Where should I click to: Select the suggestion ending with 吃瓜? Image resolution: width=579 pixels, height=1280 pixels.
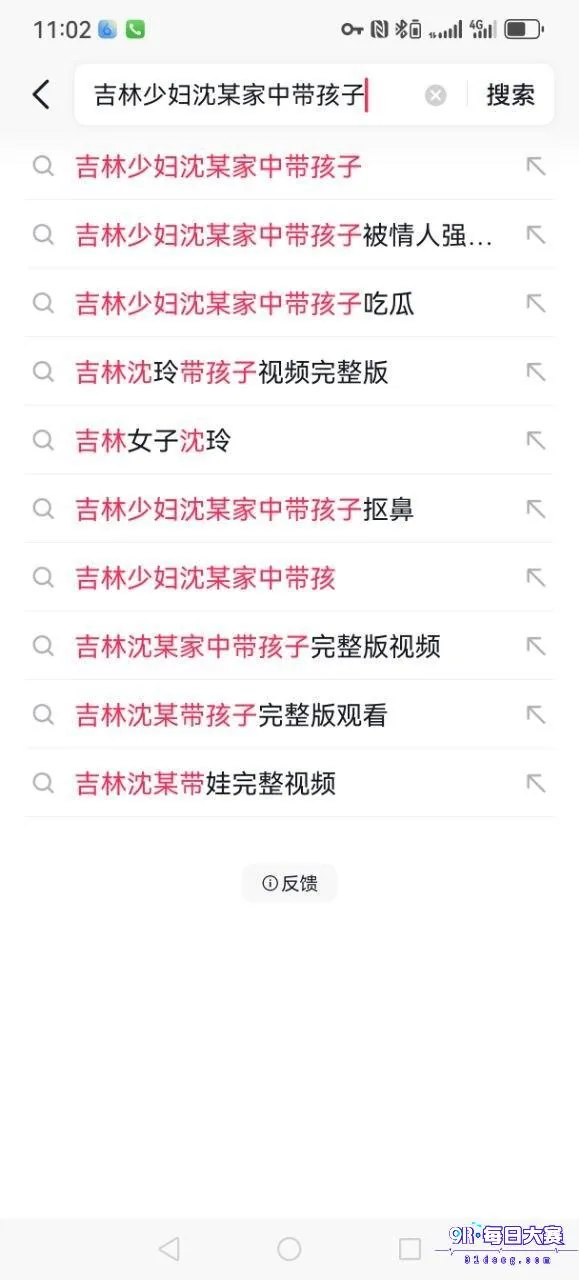click(290, 303)
